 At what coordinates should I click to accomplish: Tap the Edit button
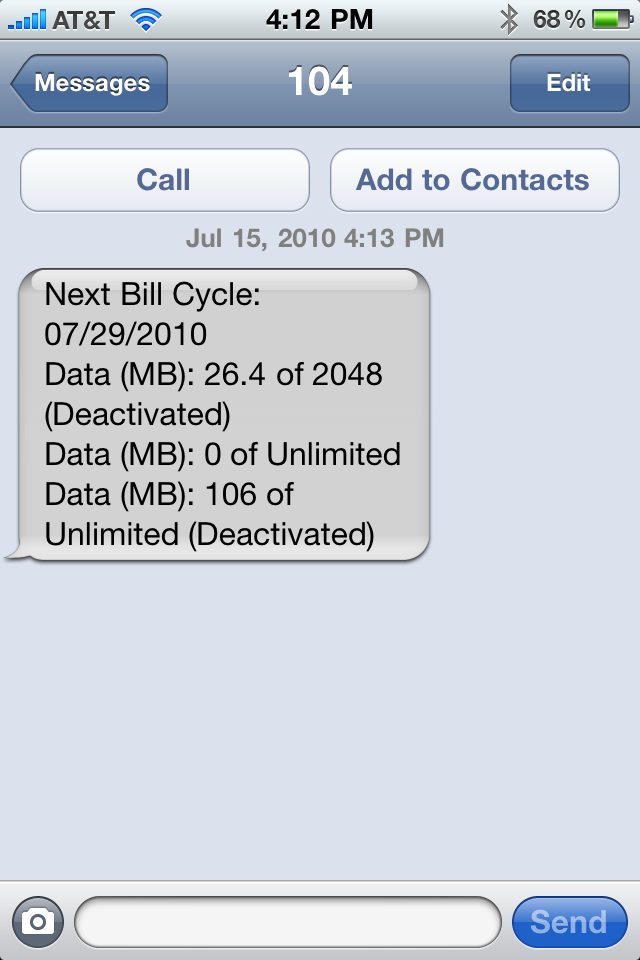coord(568,84)
